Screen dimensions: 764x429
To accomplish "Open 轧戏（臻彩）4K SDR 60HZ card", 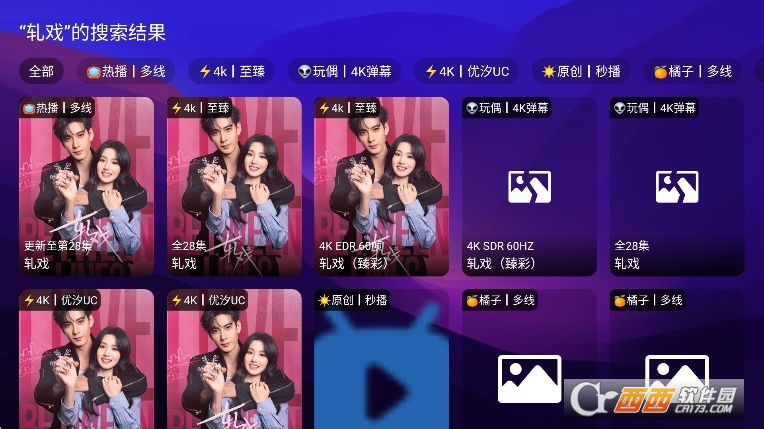I will tap(529, 186).
